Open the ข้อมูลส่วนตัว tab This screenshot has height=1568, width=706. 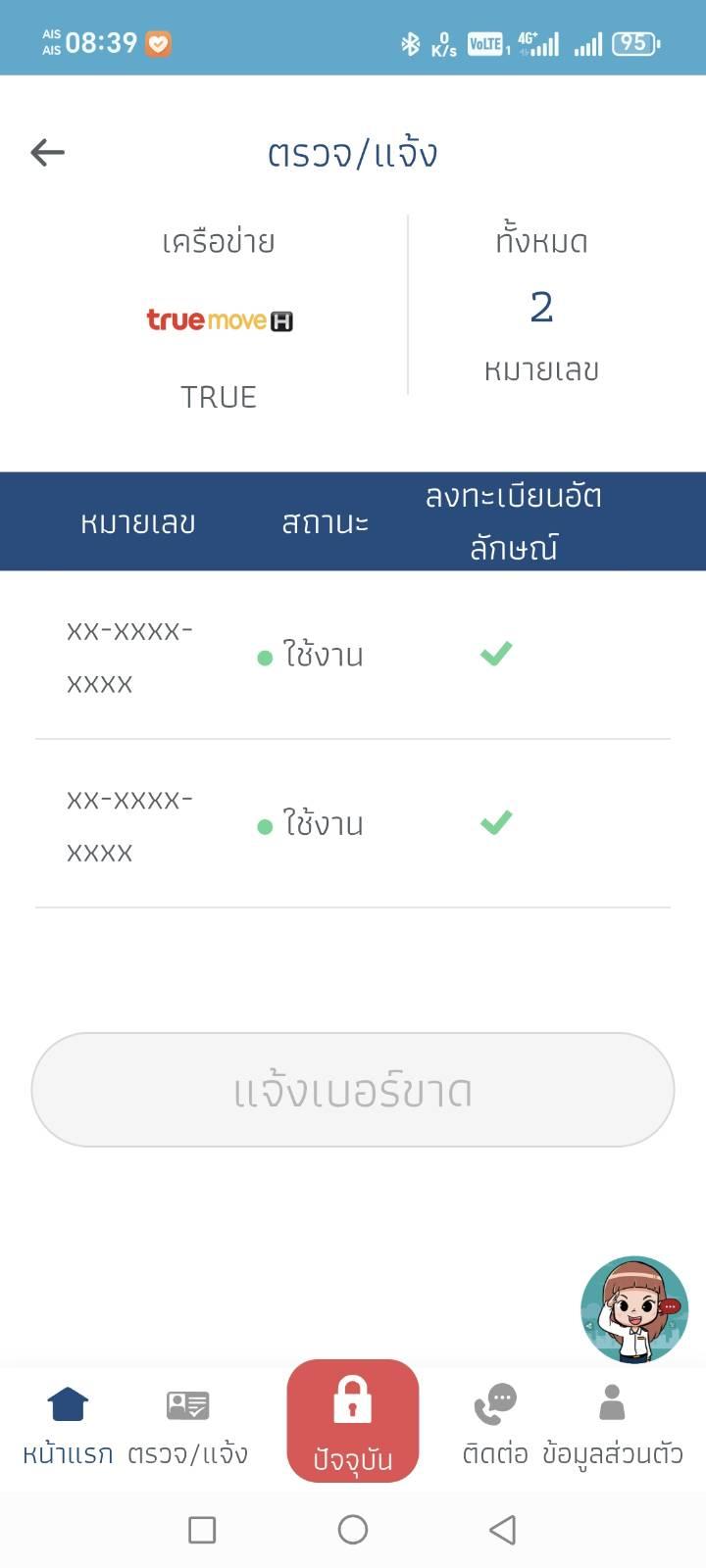tap(613, 1426)
